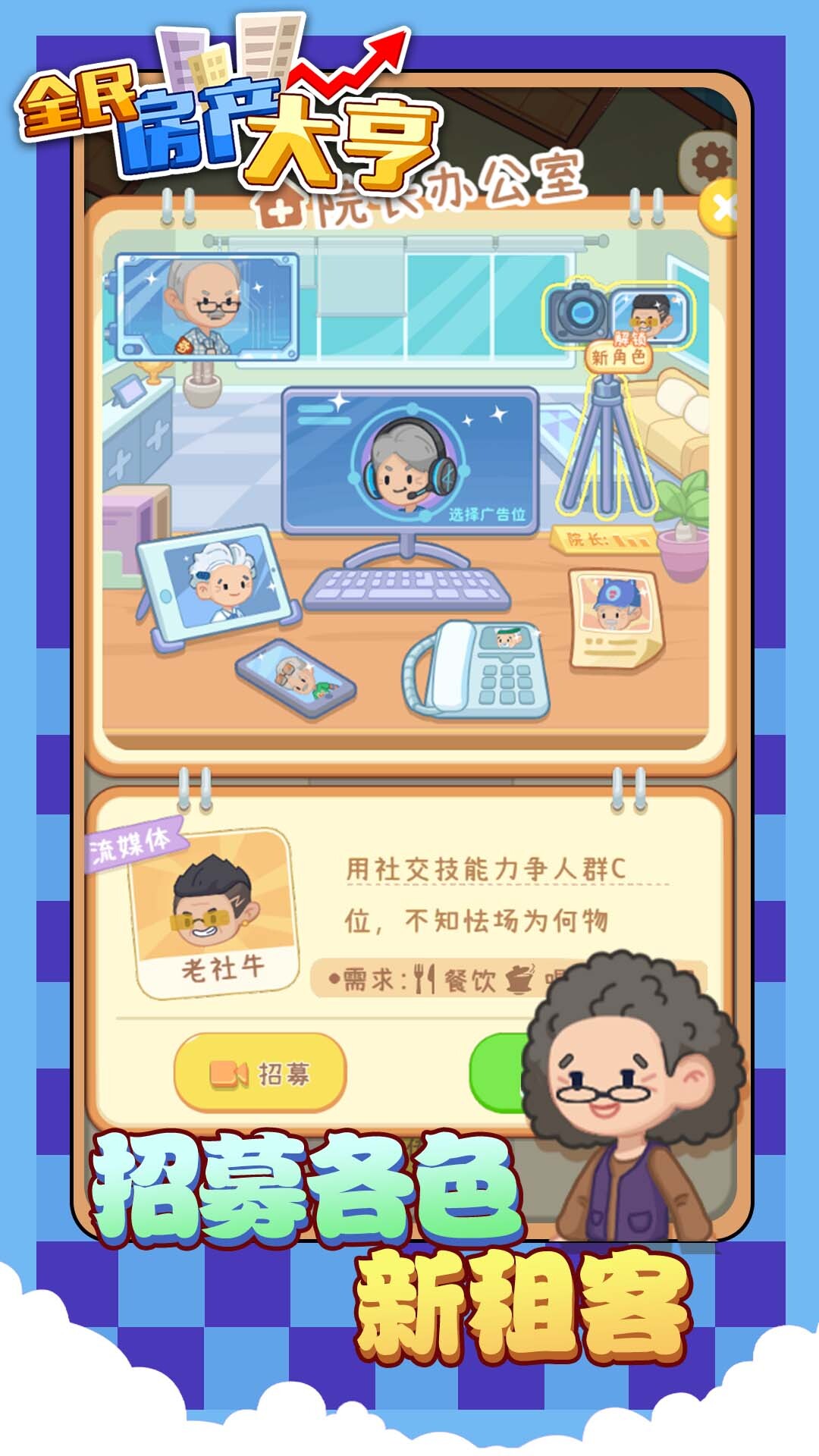
Task: Open the settings gear menu
Action: pyautogui.click(x=709, y=158)
